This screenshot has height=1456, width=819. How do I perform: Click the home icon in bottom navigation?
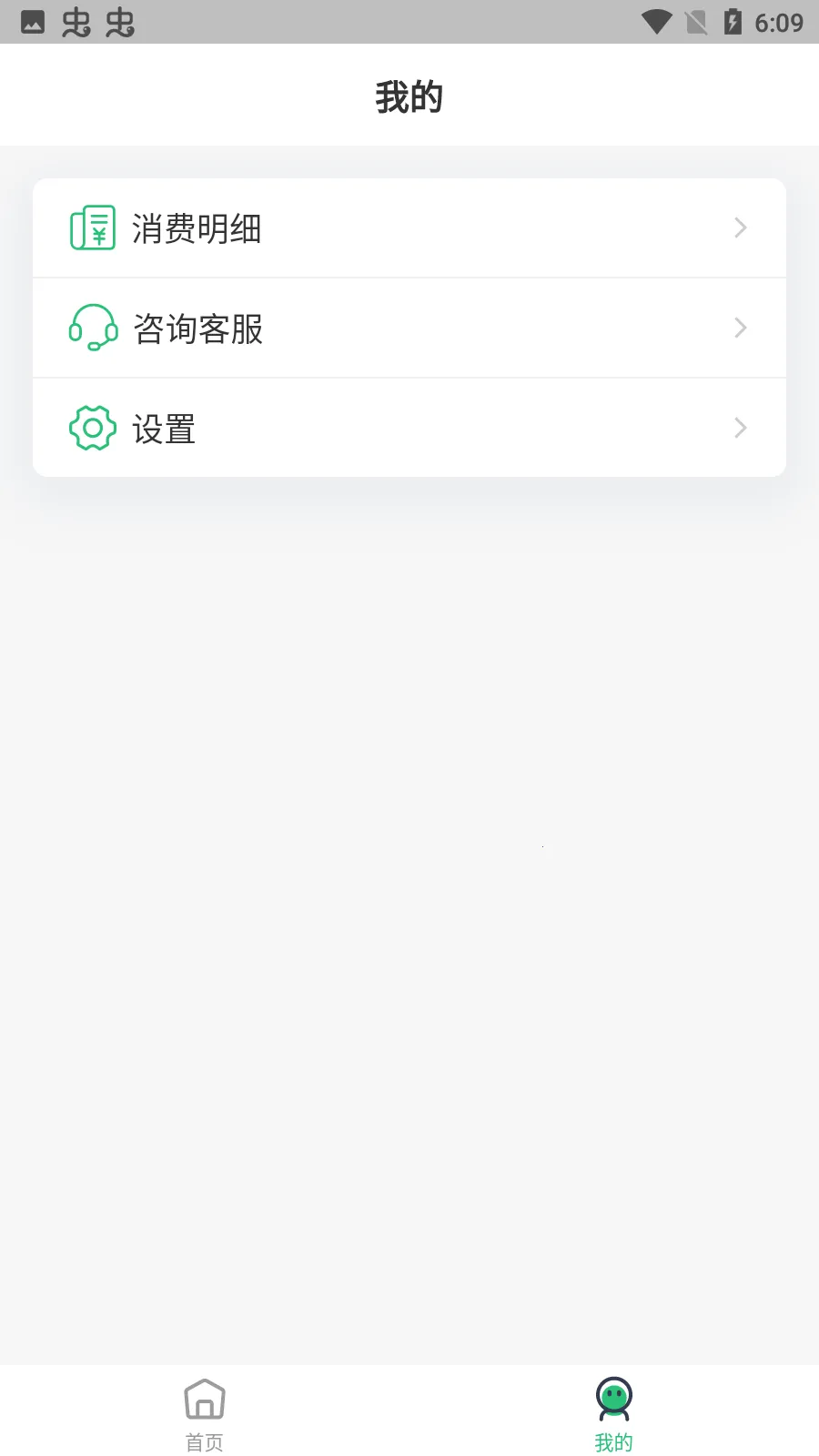204,1399
